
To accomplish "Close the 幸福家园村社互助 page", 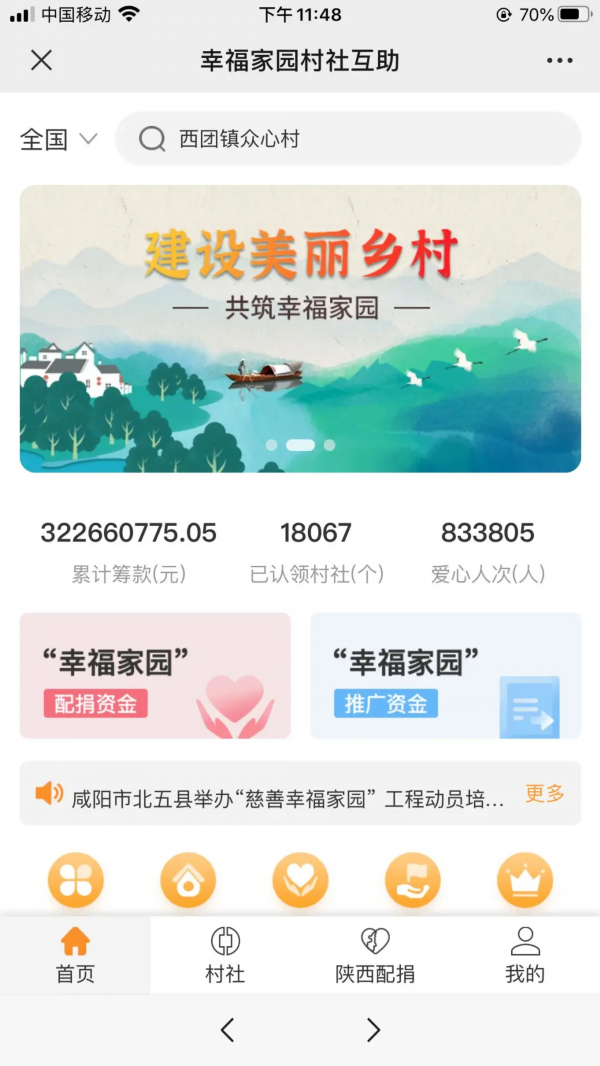I will [x=41, y=61].
